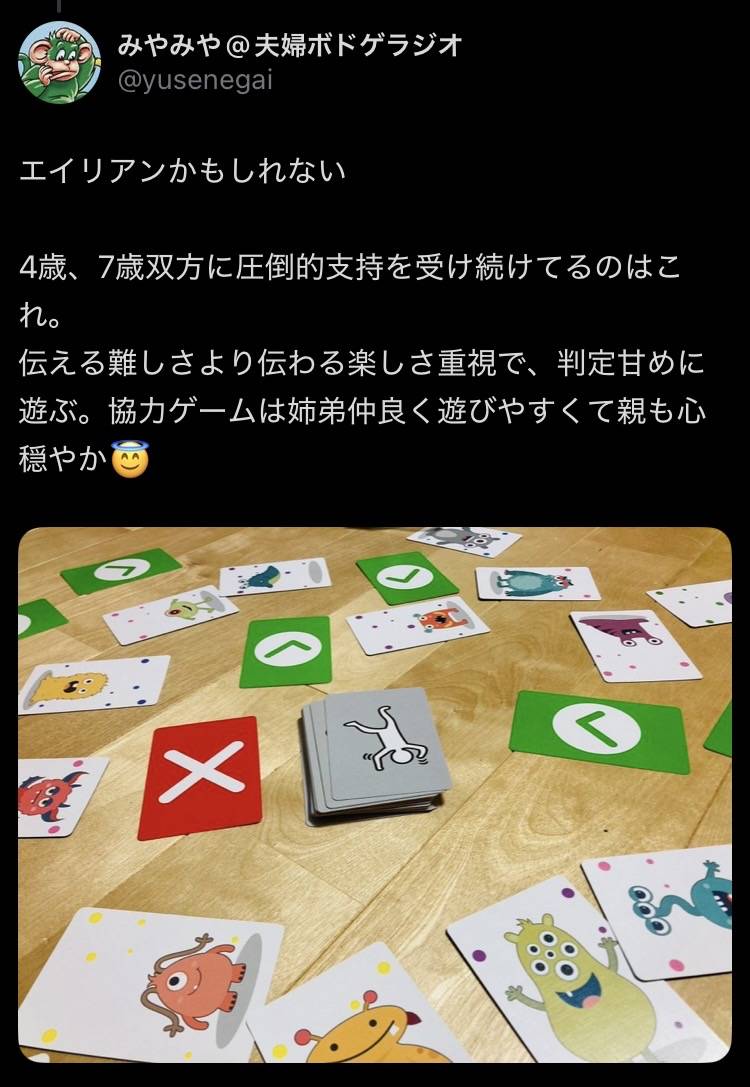Open the profile avatar of みやみや
Screen dimensions: 750x1087
(59, 63)
